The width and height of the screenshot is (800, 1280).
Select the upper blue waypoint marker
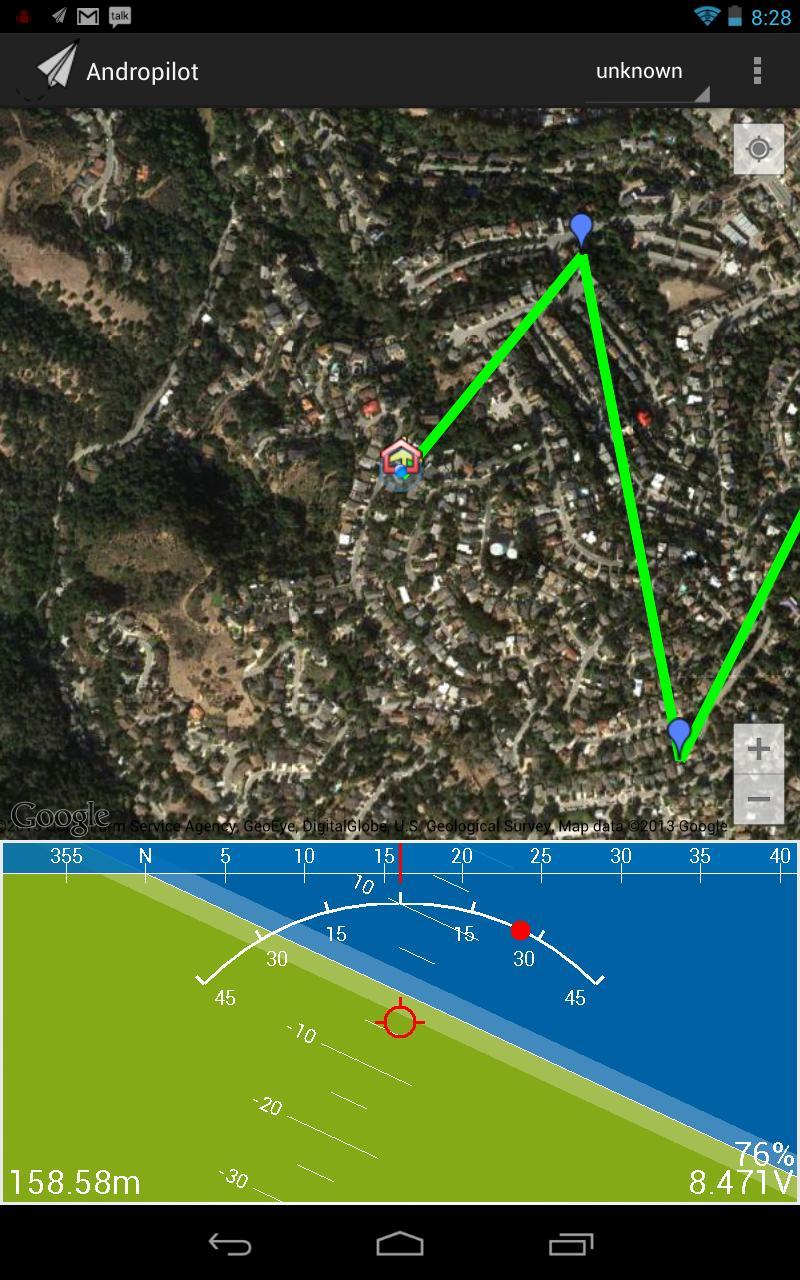coord(581,229)
